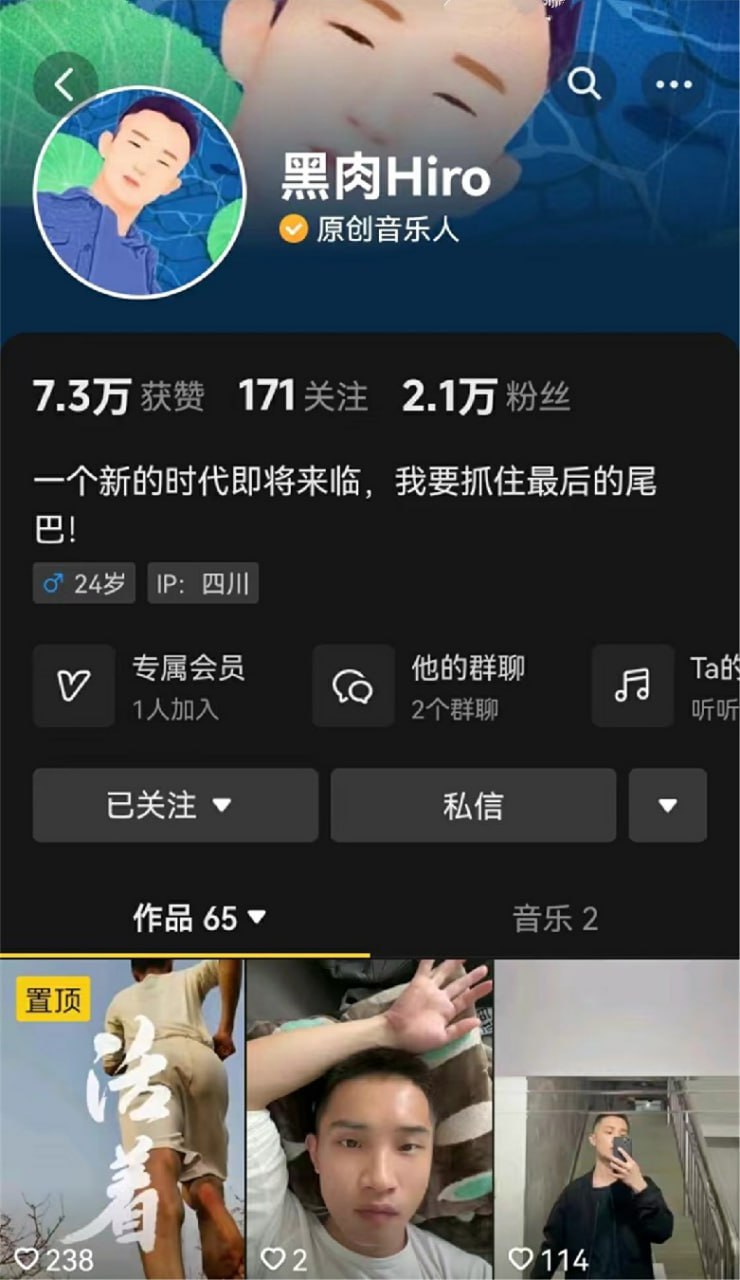740x1280 pixels.
Task: Switch to the 音乐 2 tab
Action: (x=555, y=918)
